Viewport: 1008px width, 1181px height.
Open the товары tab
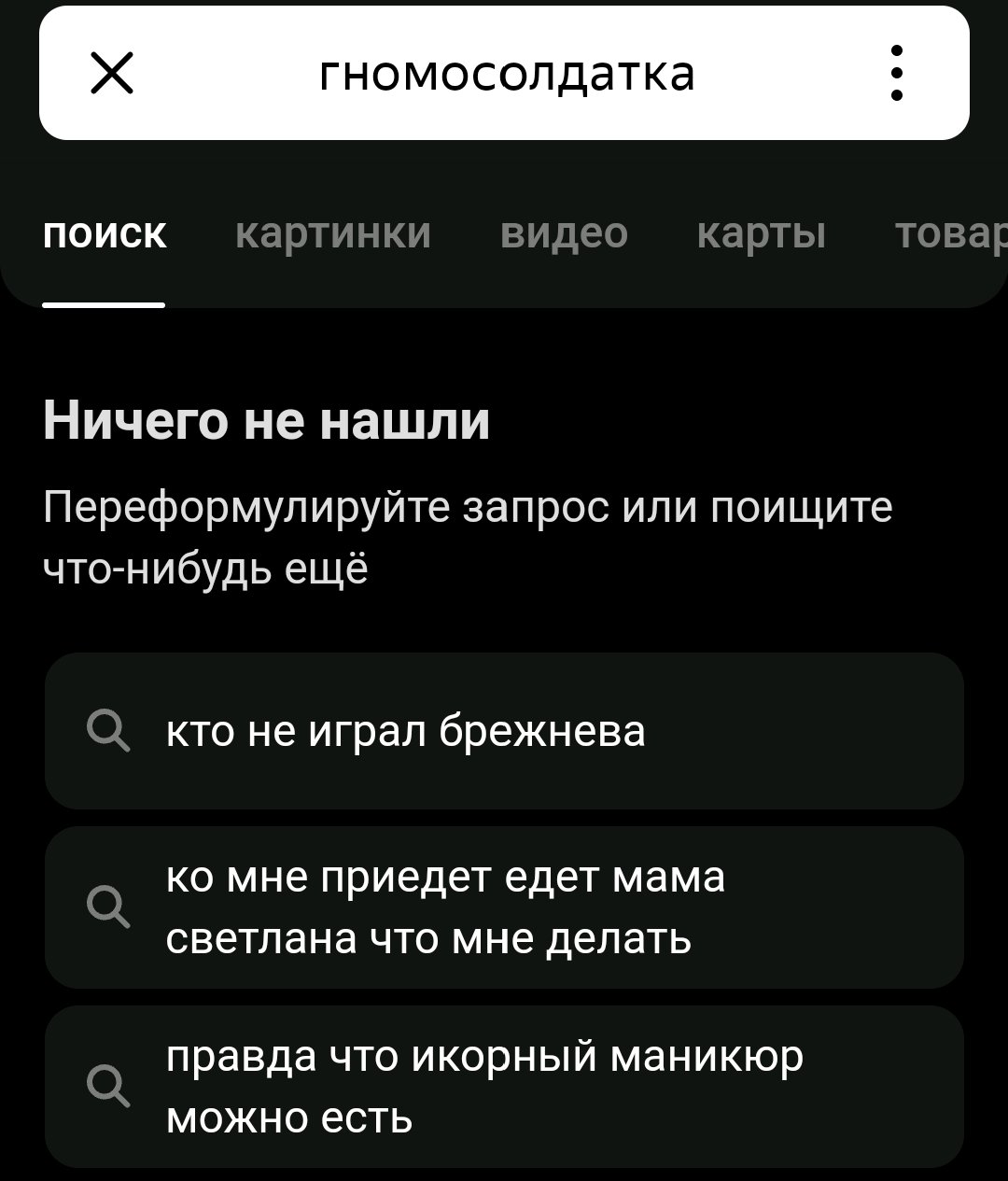tap(951, 234)
